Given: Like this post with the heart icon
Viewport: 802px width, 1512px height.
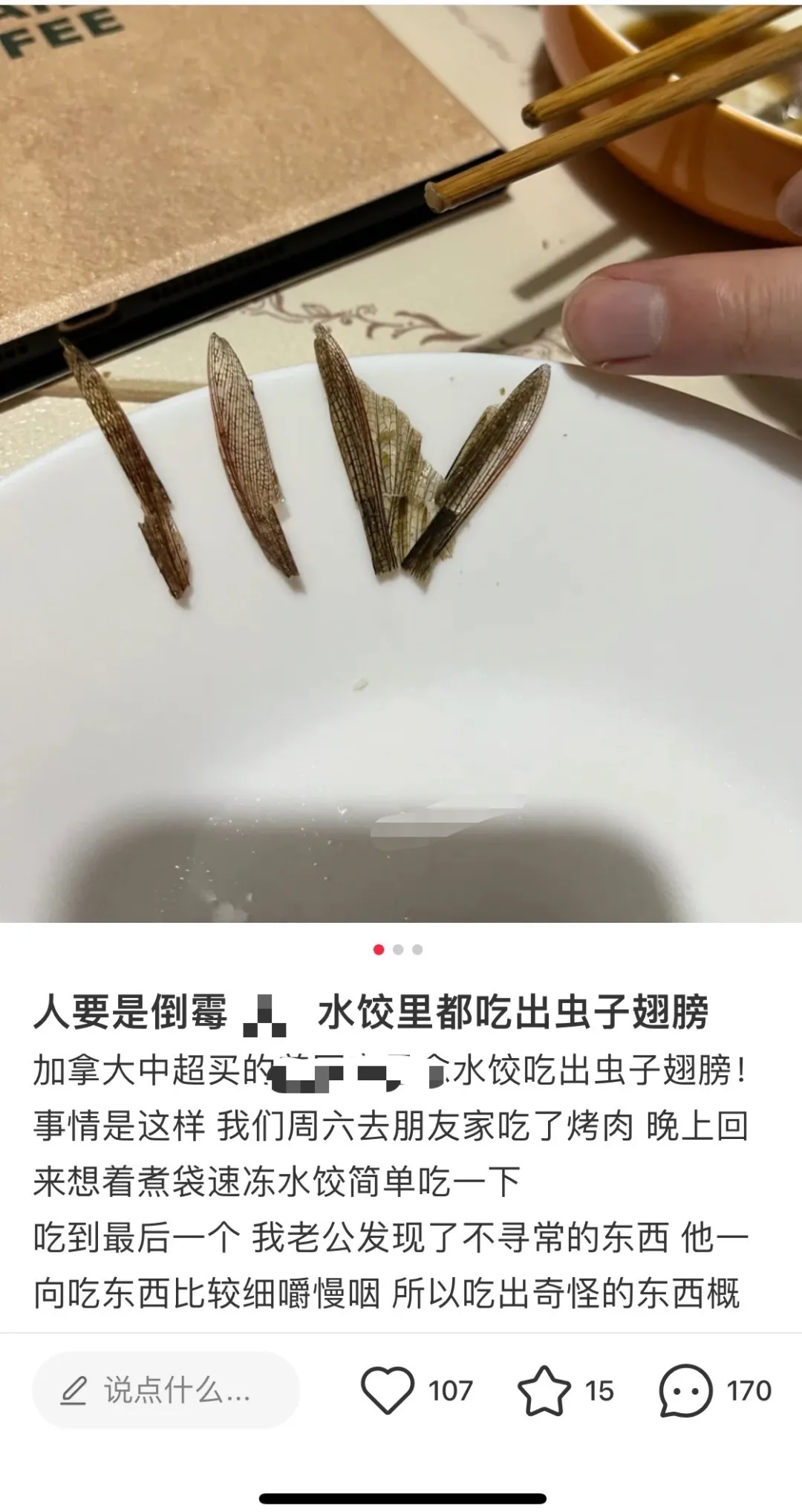Looking at the screenshot, I should coord(387,1390).
